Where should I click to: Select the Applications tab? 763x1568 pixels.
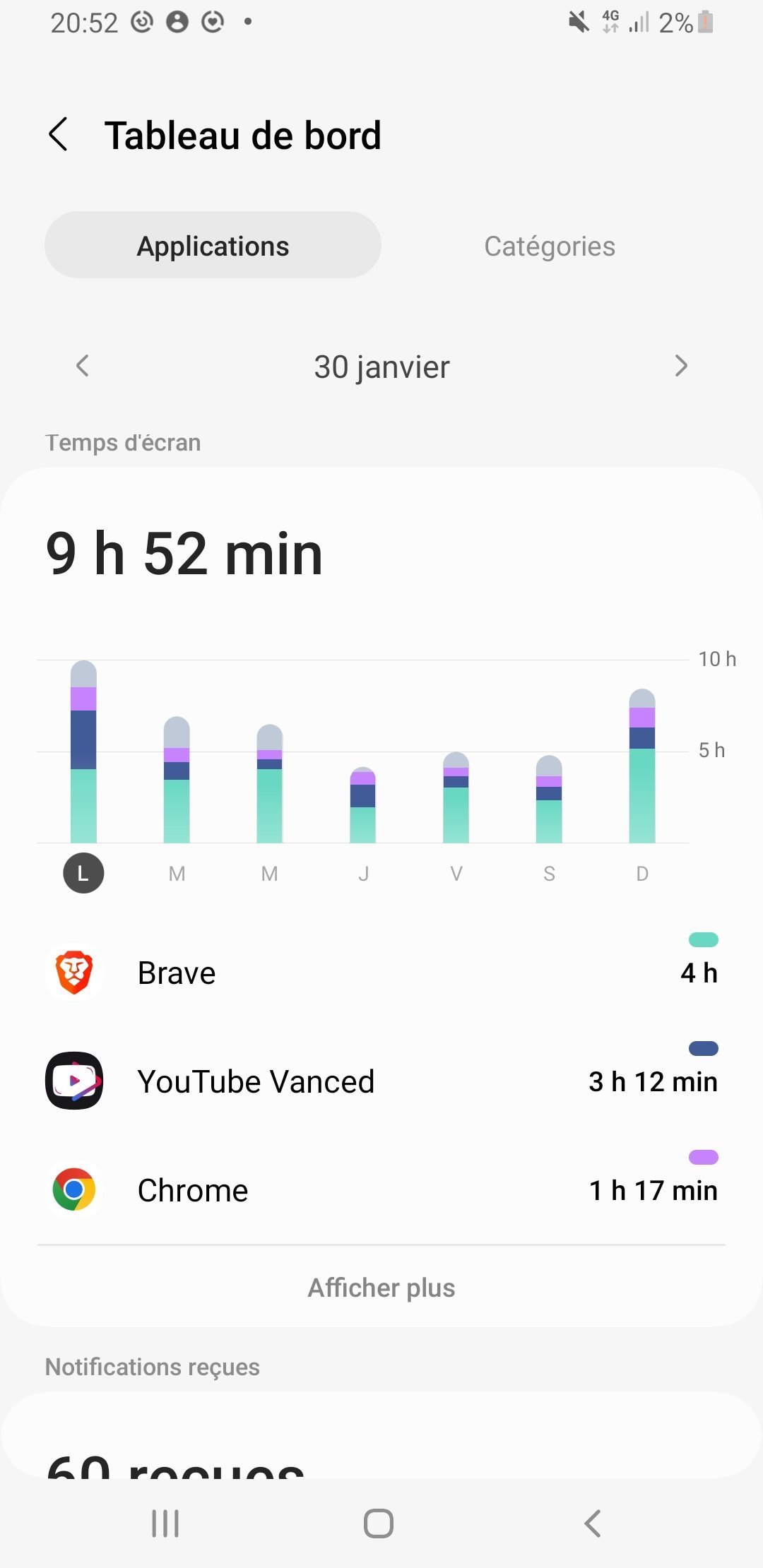click(213, 245)
